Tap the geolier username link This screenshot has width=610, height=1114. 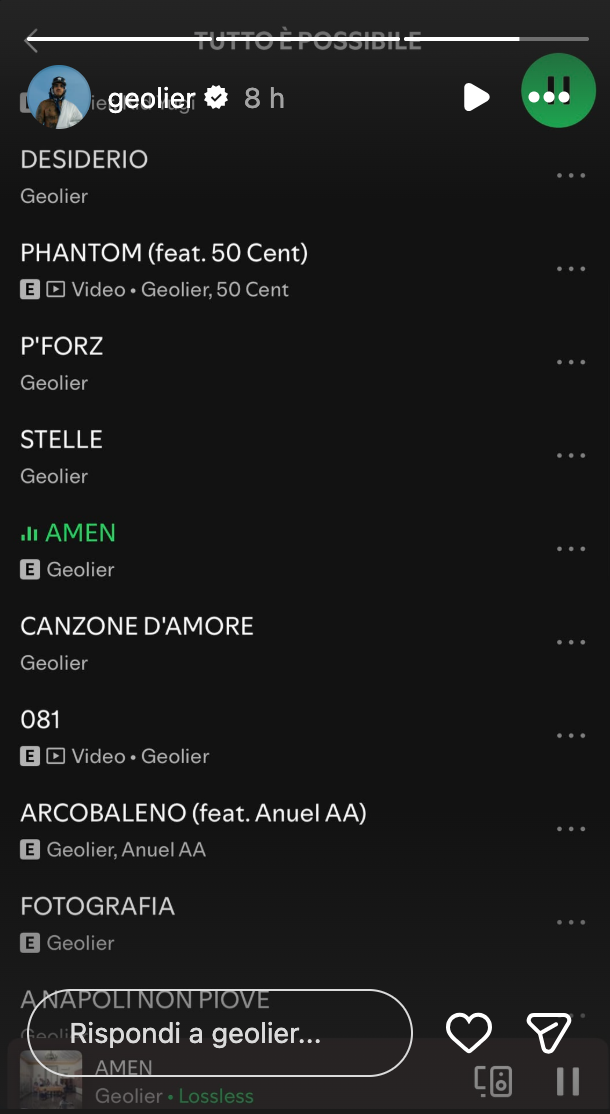coord(151,98)
